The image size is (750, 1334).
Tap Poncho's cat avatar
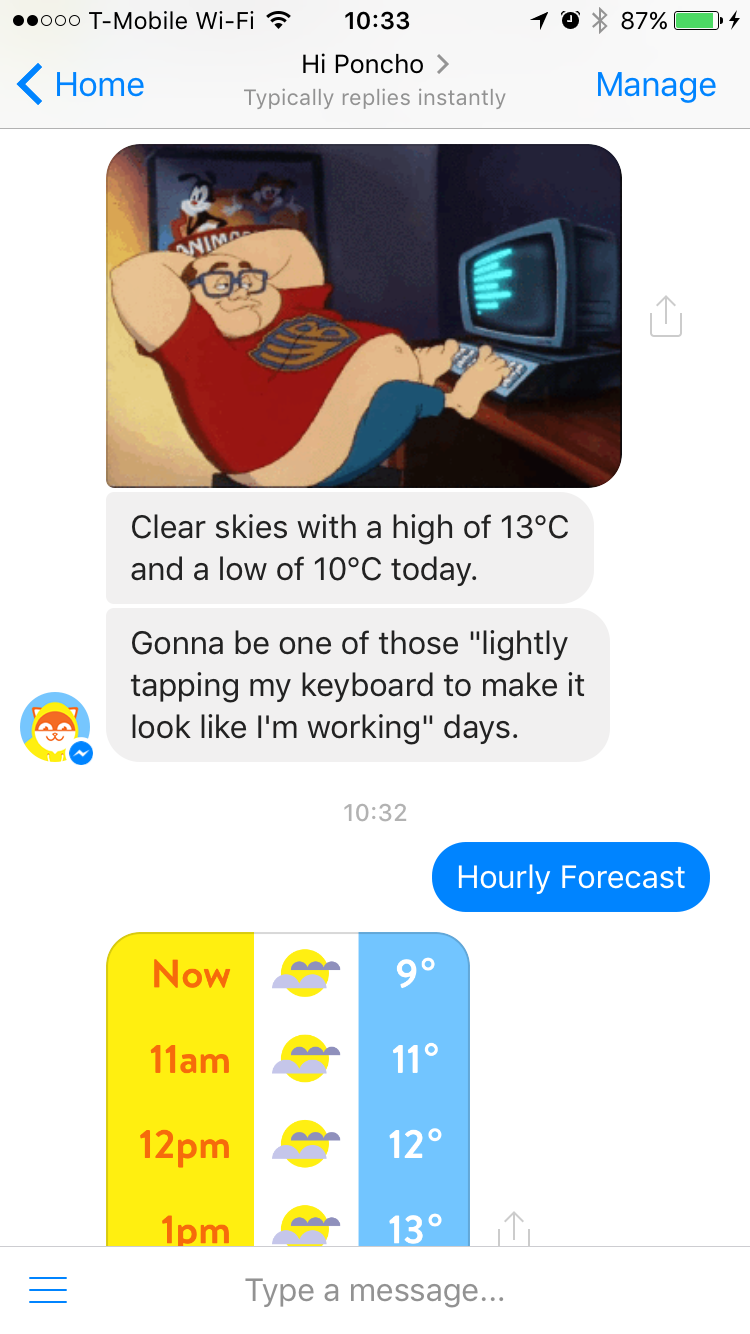tap(55, 725)
